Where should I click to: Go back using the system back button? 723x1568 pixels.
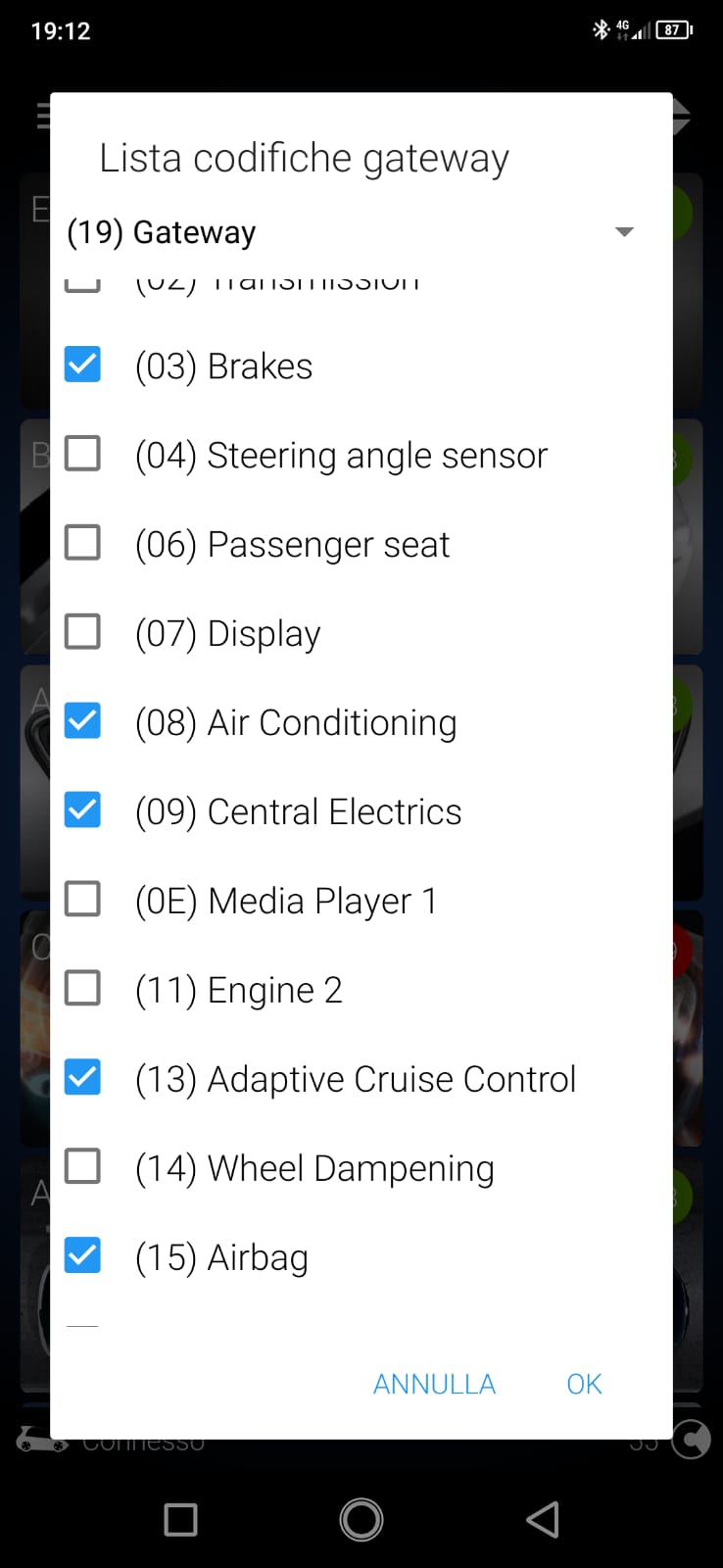[x=543, y=1520]
